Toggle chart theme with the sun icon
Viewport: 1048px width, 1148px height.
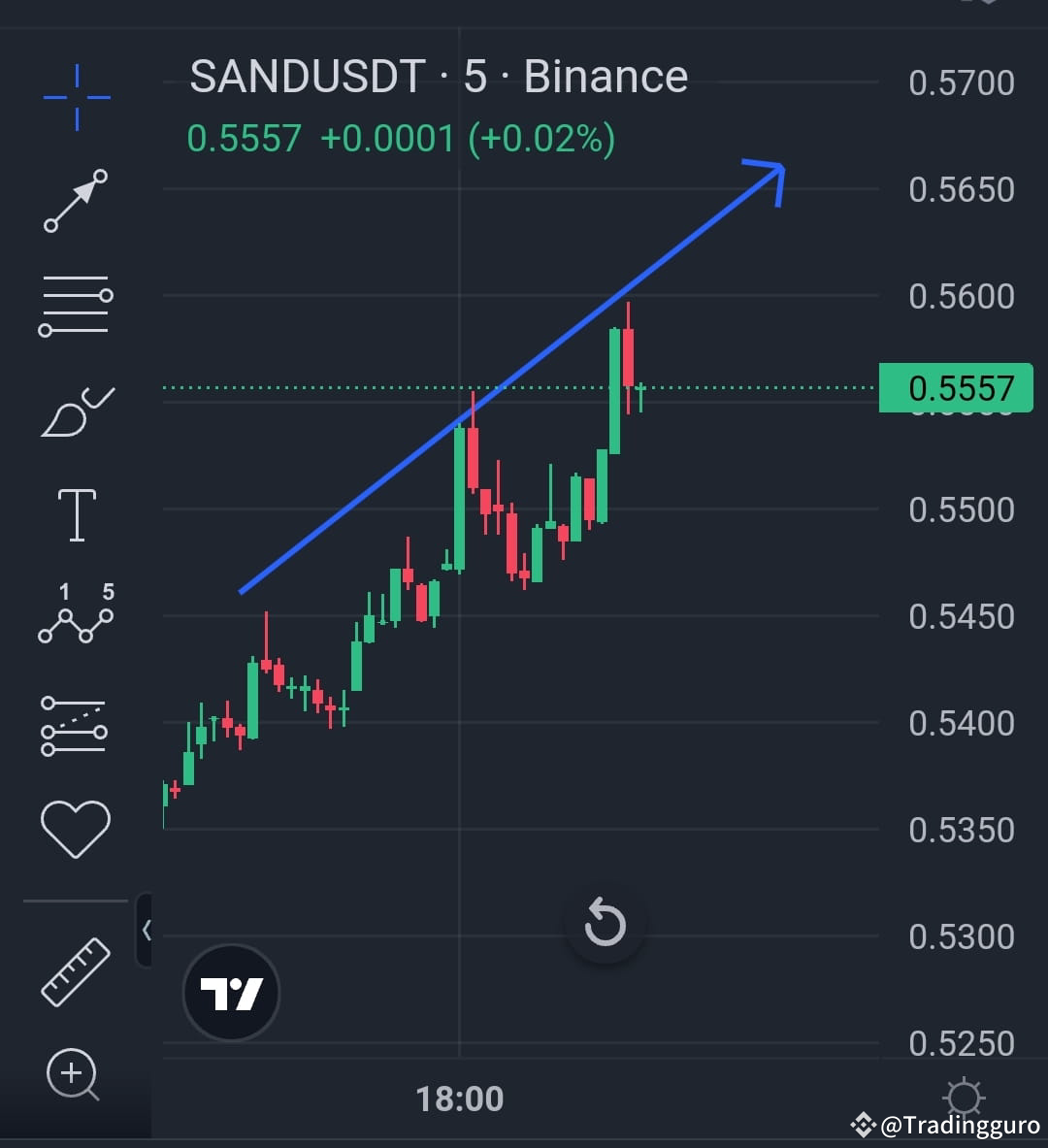point(964,1097)
